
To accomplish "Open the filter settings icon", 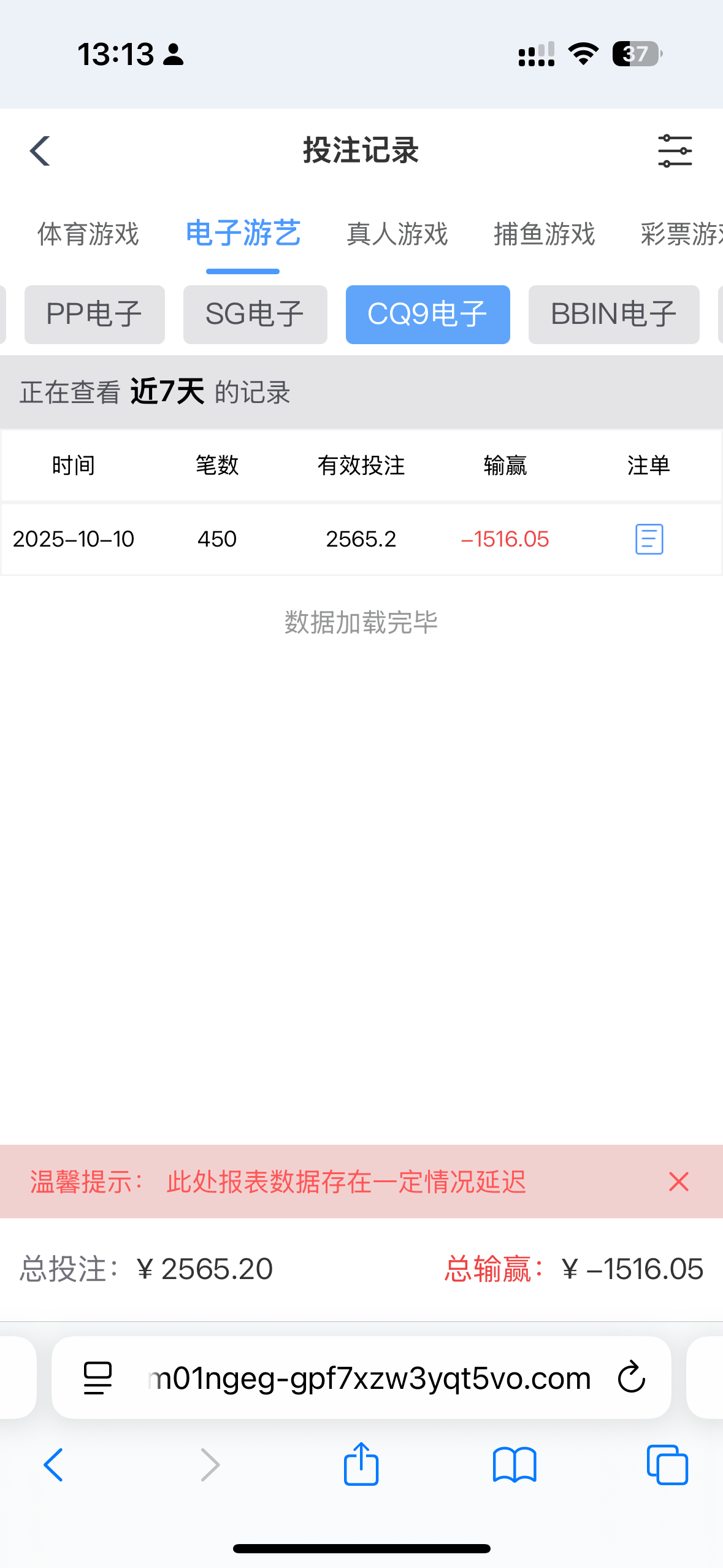I will 675,151.
